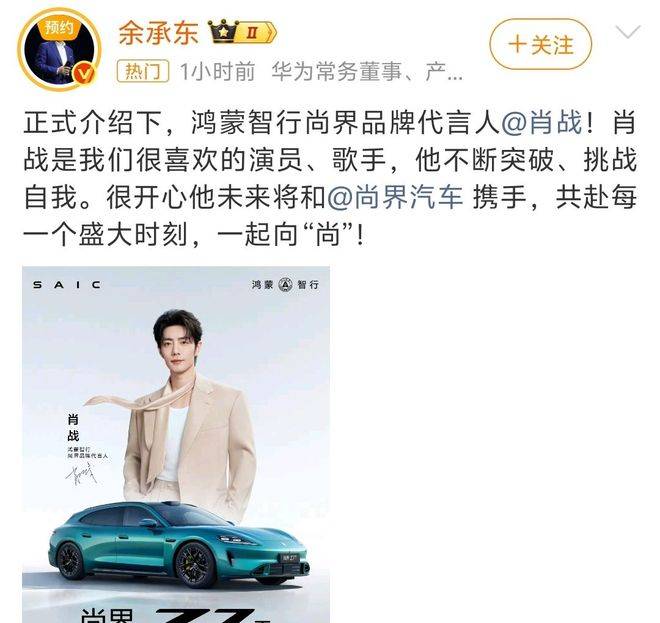Open 余承东's username profile link
Screen dimensions: 660x623
(x=159, y=33)
